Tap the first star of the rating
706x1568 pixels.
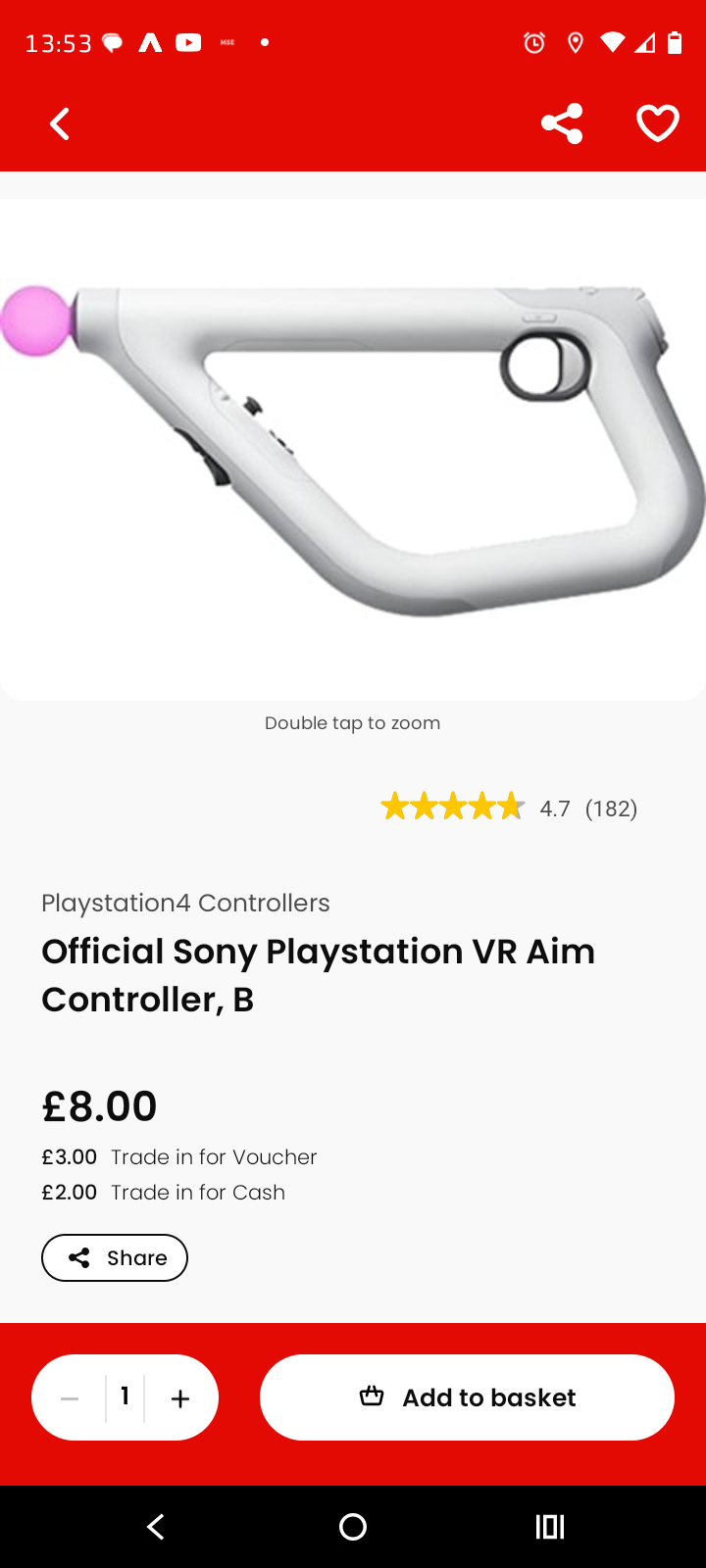[397, 806]
